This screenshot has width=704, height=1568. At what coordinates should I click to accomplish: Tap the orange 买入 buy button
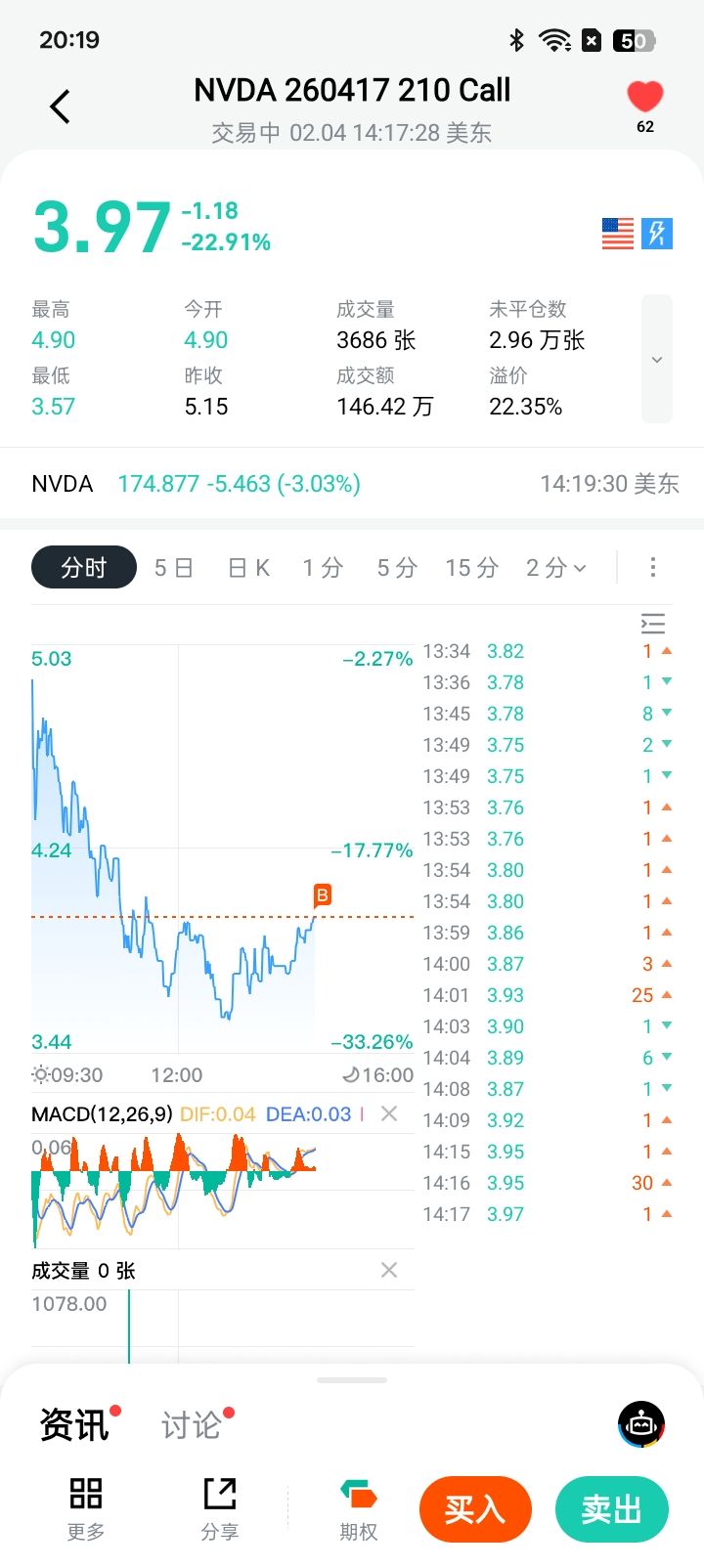[475, 1509]
